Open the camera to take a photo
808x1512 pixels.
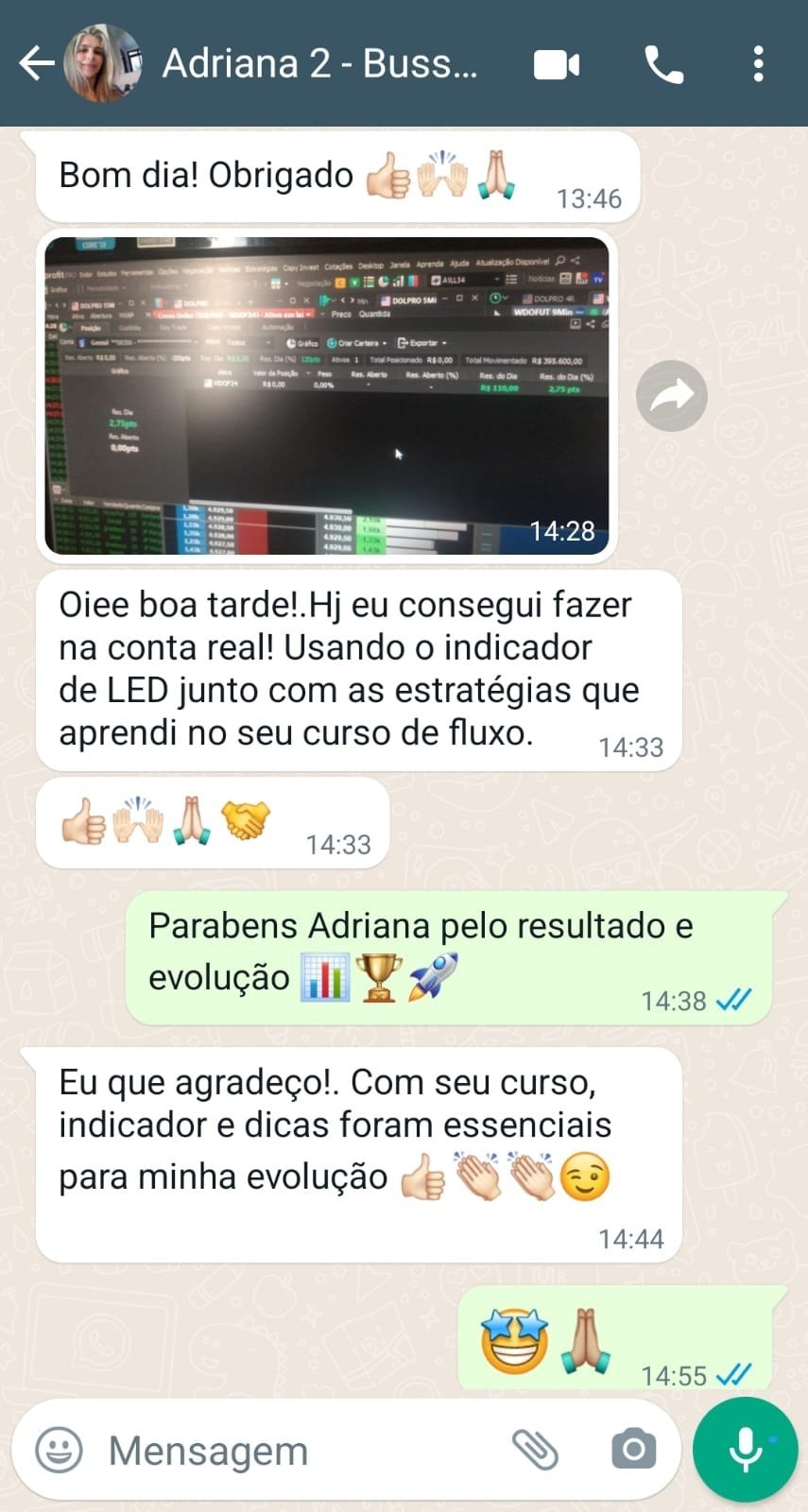click(x=633, y=1450)
